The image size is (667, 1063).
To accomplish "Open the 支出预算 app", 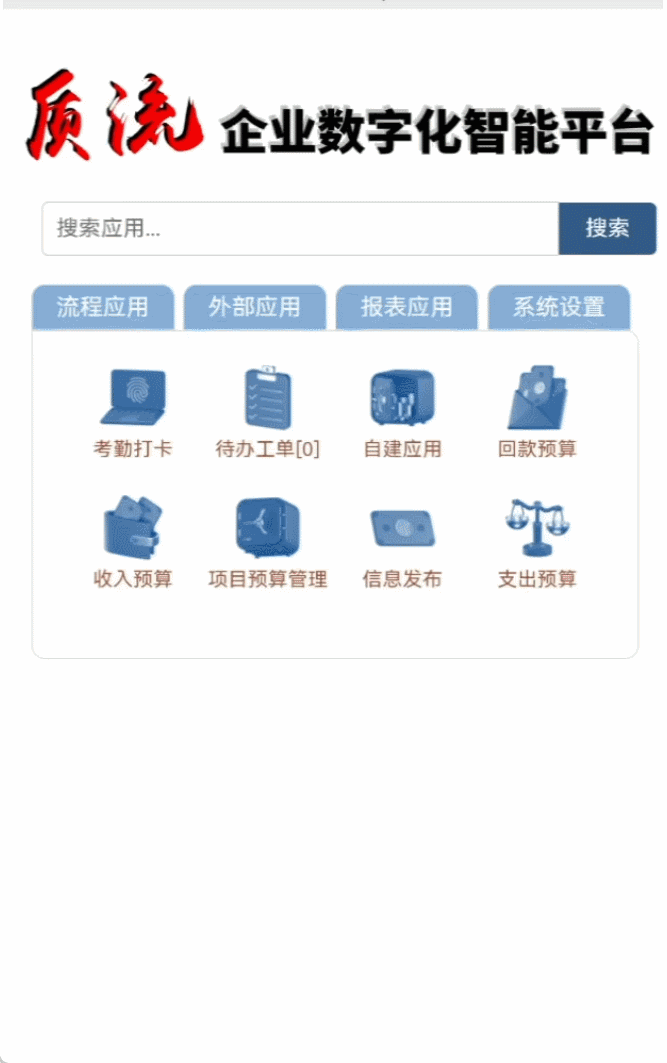I will coord(537,542).
